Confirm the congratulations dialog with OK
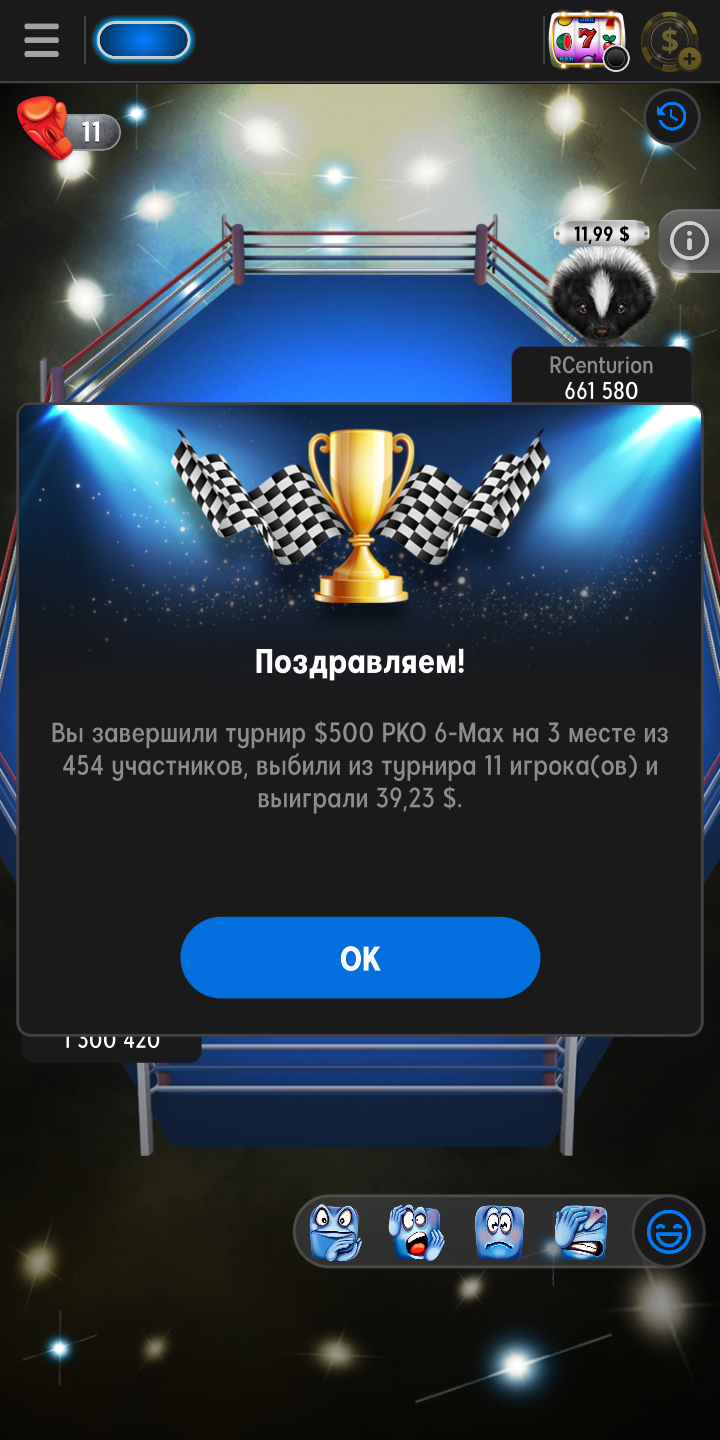This screenshot has height=1440, width=720. [x=360, y=958]
